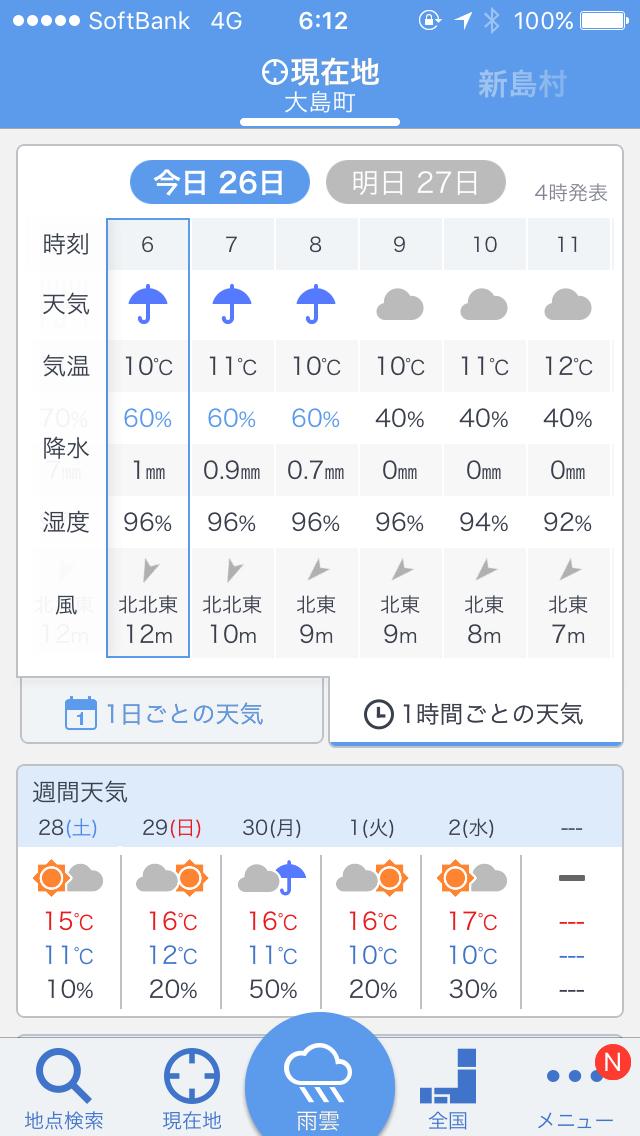Select the 1時間ごとの天気 tab
The image size is (640, 1136).
[x=475, y=712]
